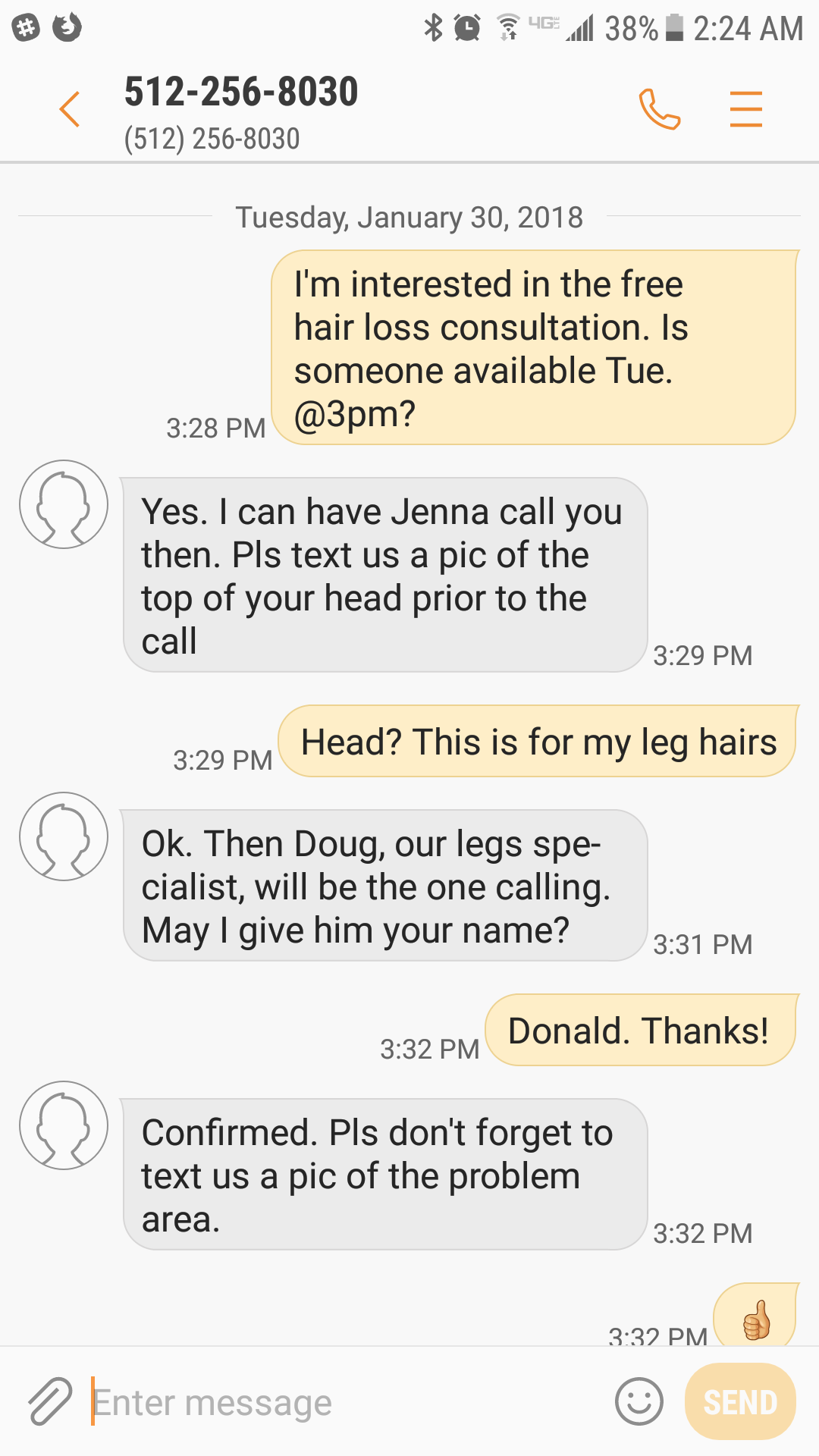Open contact avatar beside the Confirmed message
The width and height of the screenshot is (819, 1456).
click(64, 1125)
